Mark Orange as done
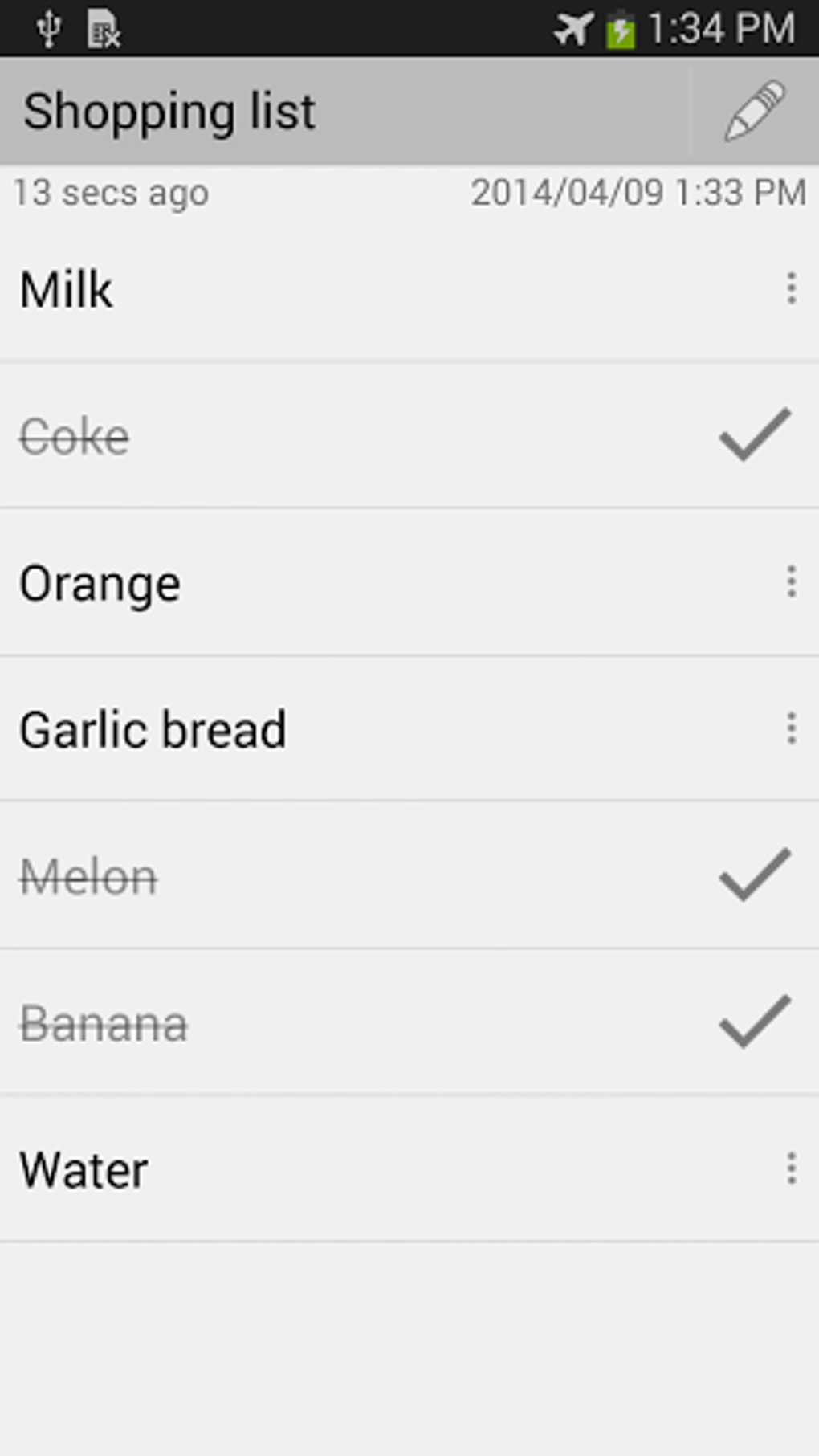This screenshot has height=1456, width=819. [x=409, y=582]
